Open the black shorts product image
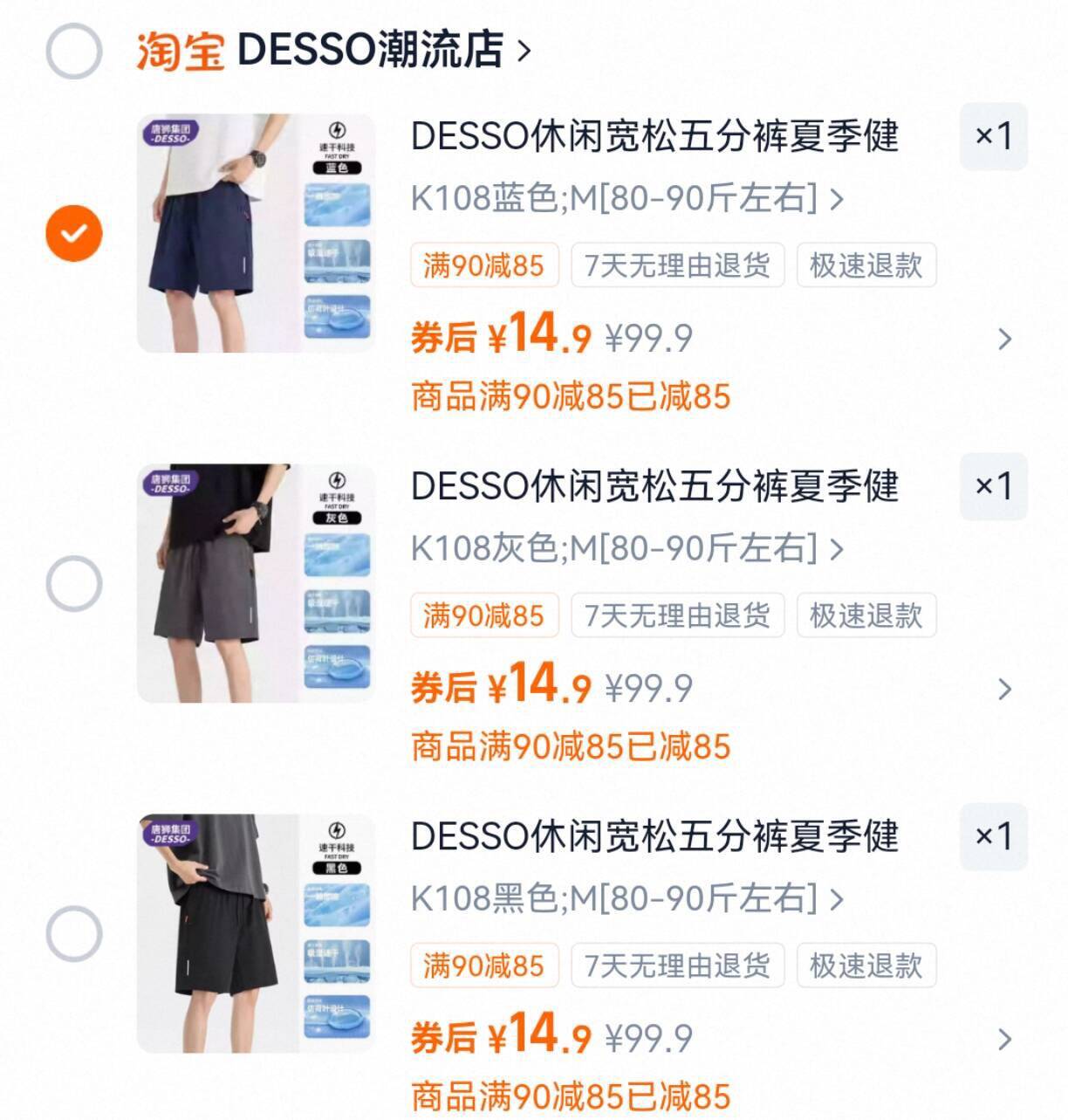The image size is (1068, 1120). (256, 934)
